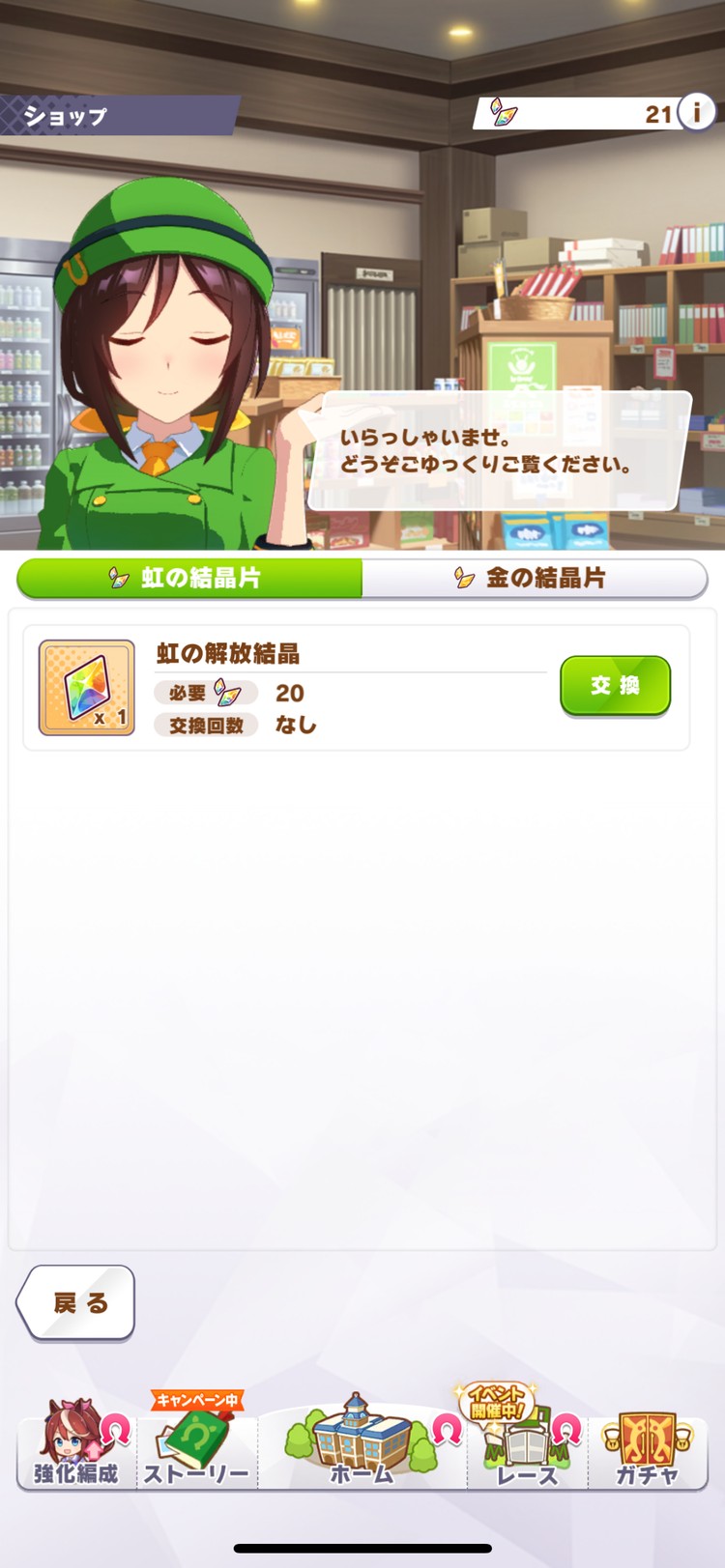Tap the 戻る back button

coord(75,1302)
